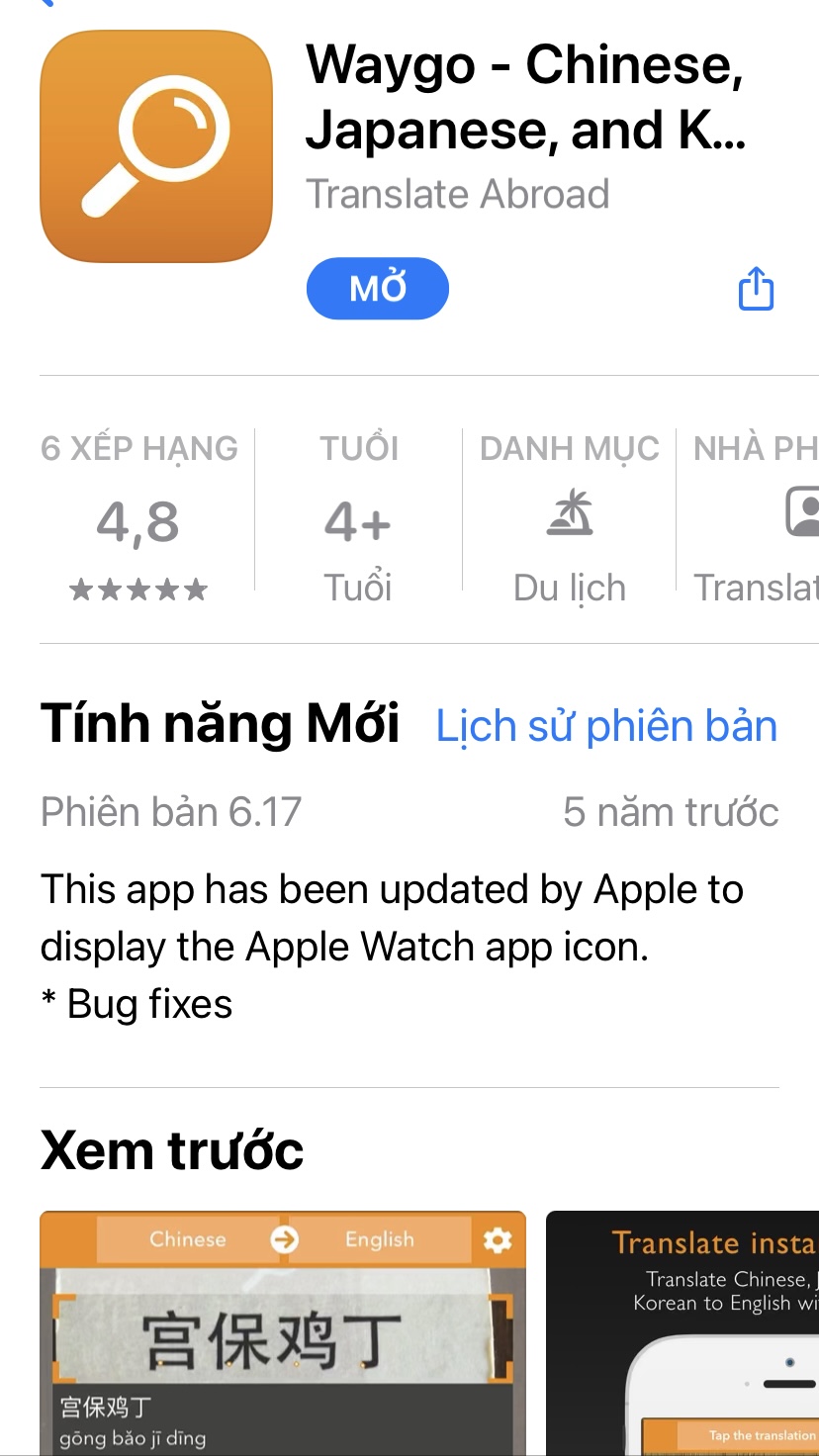Tap the gear icon in the first preview screenshot

pyautogui.click(x=498, y=1238)
